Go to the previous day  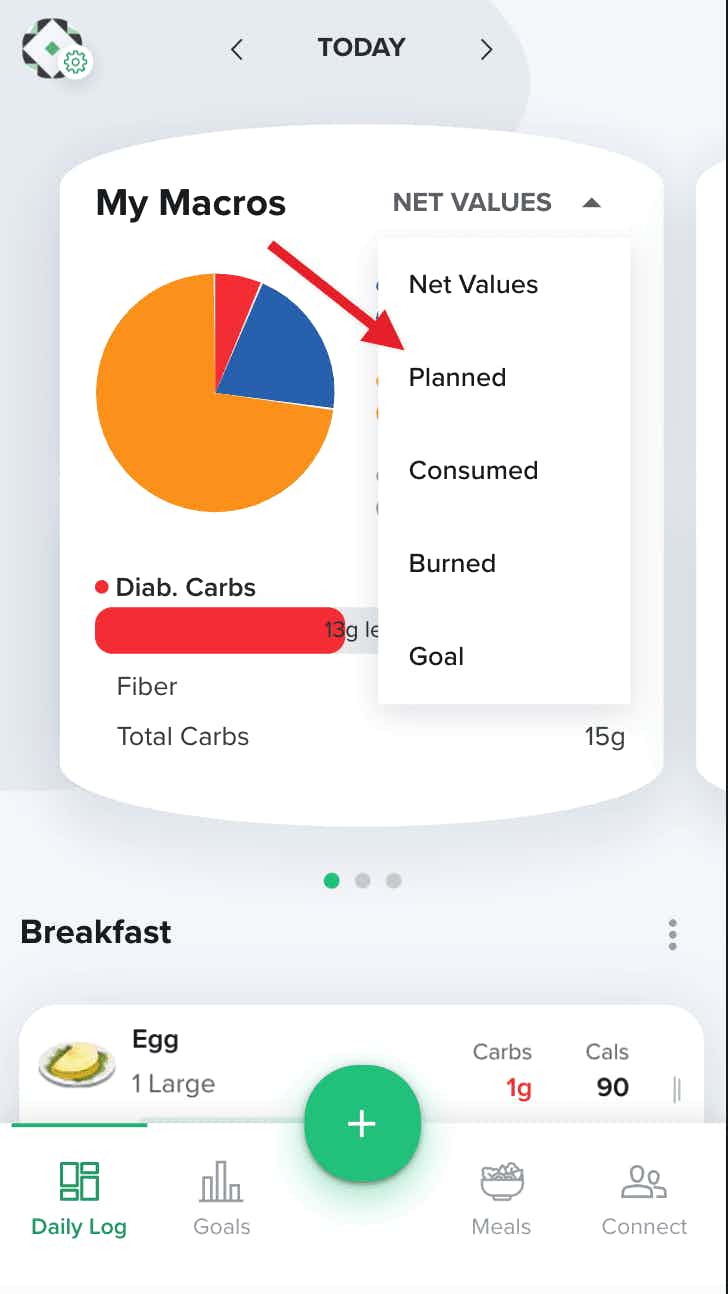pyautogui.click(x=237, y=49)
